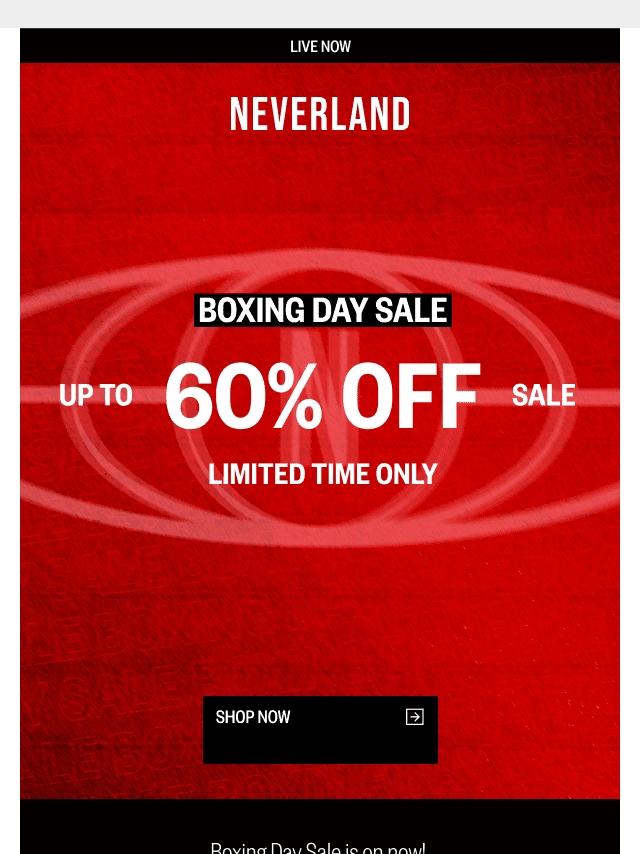This screenshot has height=854, width=640.
Task: Tap the Shop Now button
Action: 320,729
